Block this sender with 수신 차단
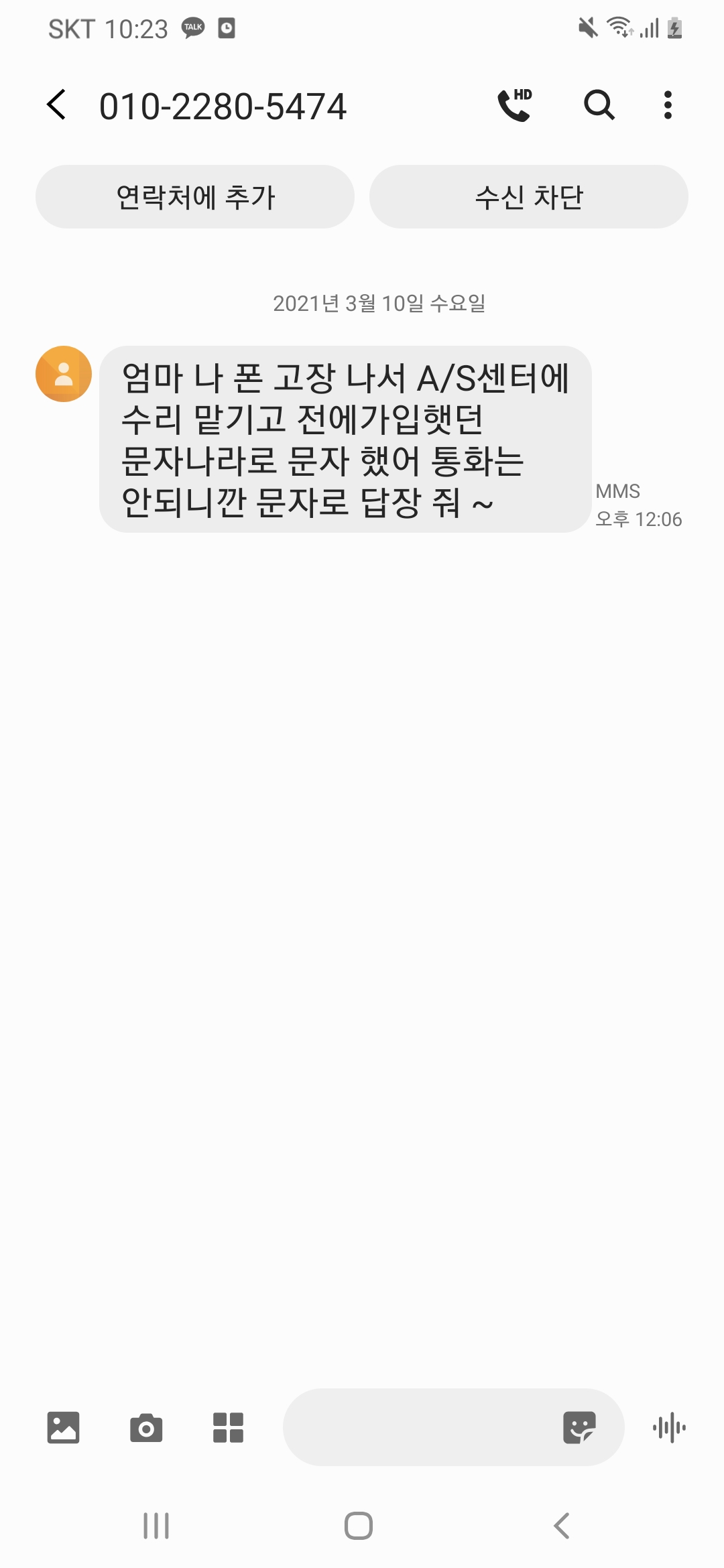The height and width of the screenshot is (1568, 724). click(x=528, y=197)
